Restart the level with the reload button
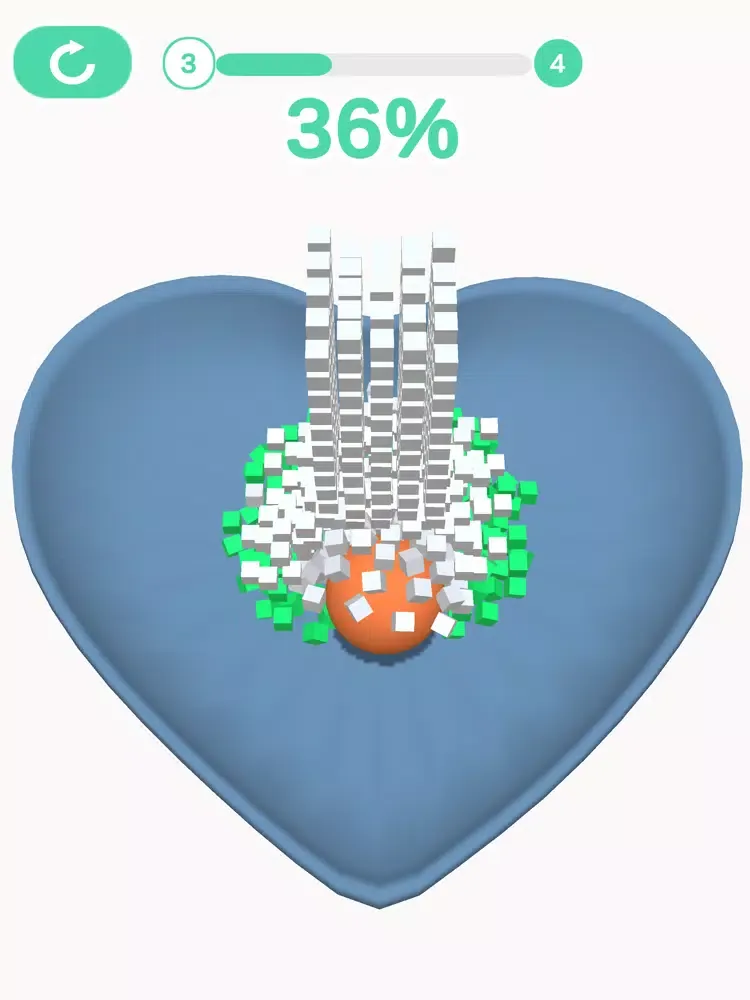Image resolution: width=750 pixels, height=1000 pixels. [72, 63]
